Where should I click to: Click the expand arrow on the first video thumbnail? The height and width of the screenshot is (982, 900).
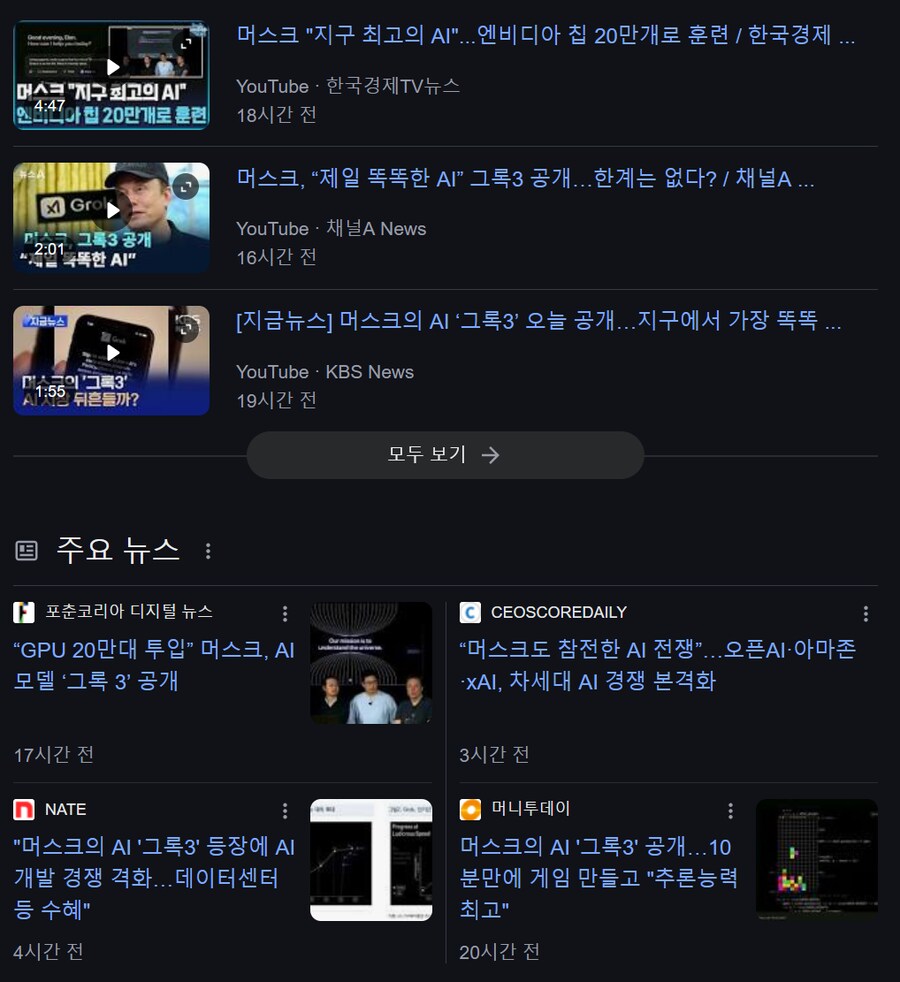click(185, 43)
